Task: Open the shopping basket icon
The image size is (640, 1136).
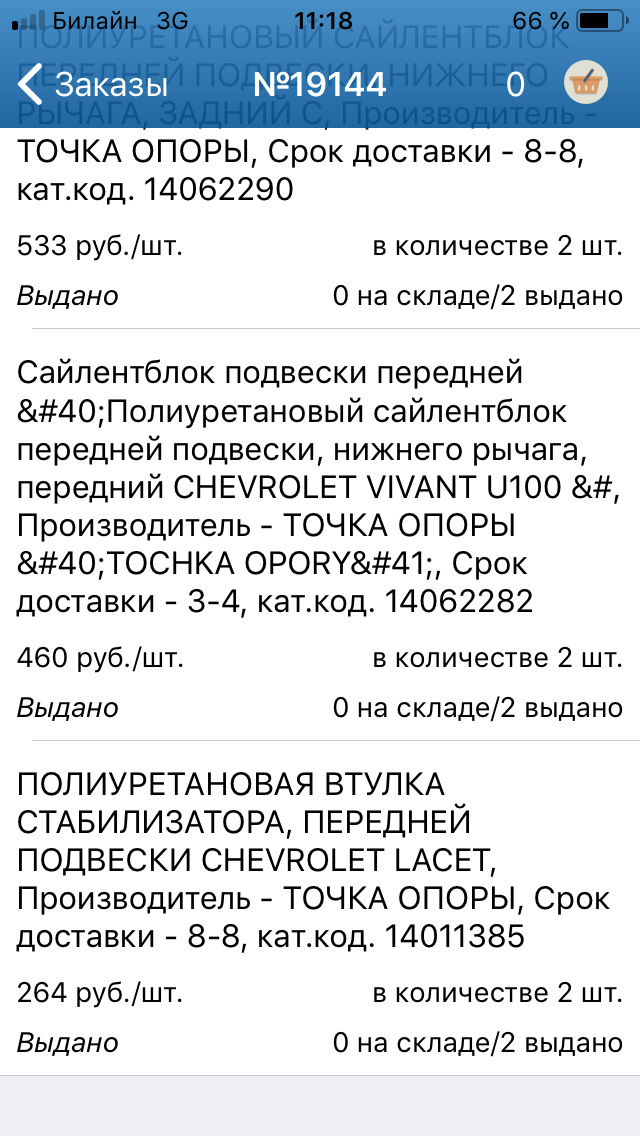Action: point(586,83)
